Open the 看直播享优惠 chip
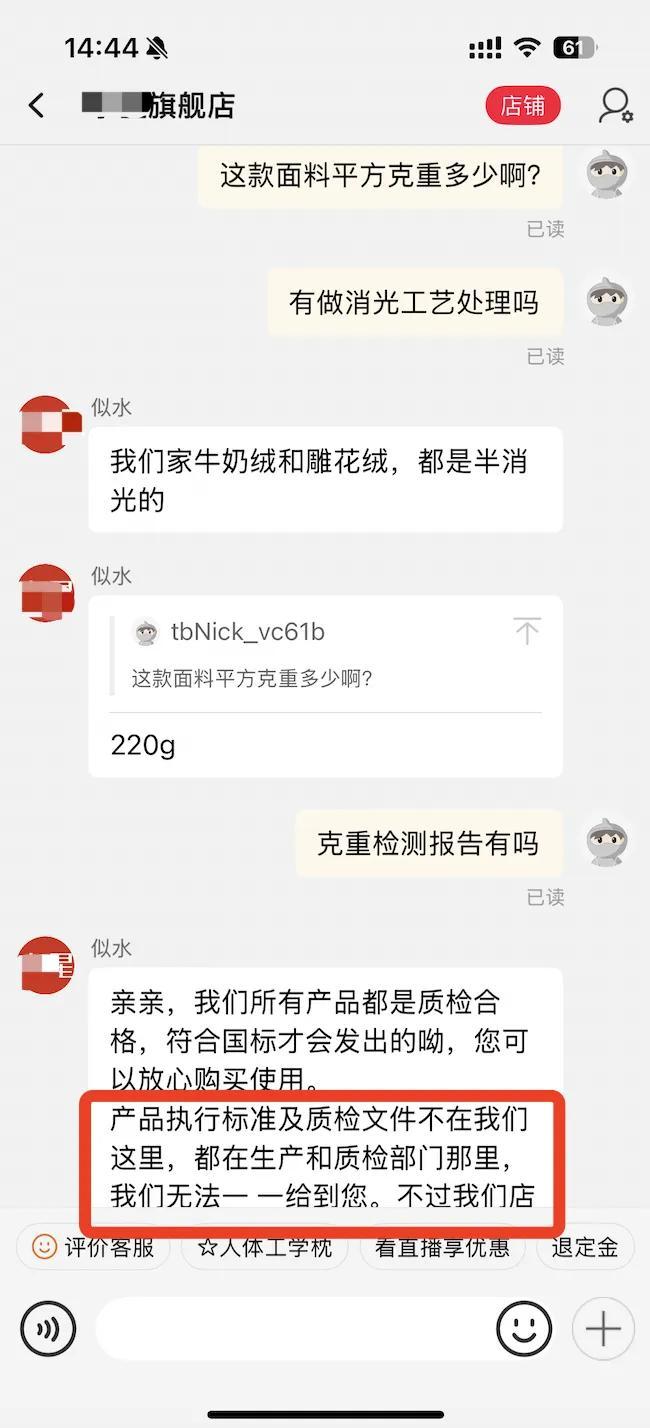650x1428 pixels. tap(441, 1247)
